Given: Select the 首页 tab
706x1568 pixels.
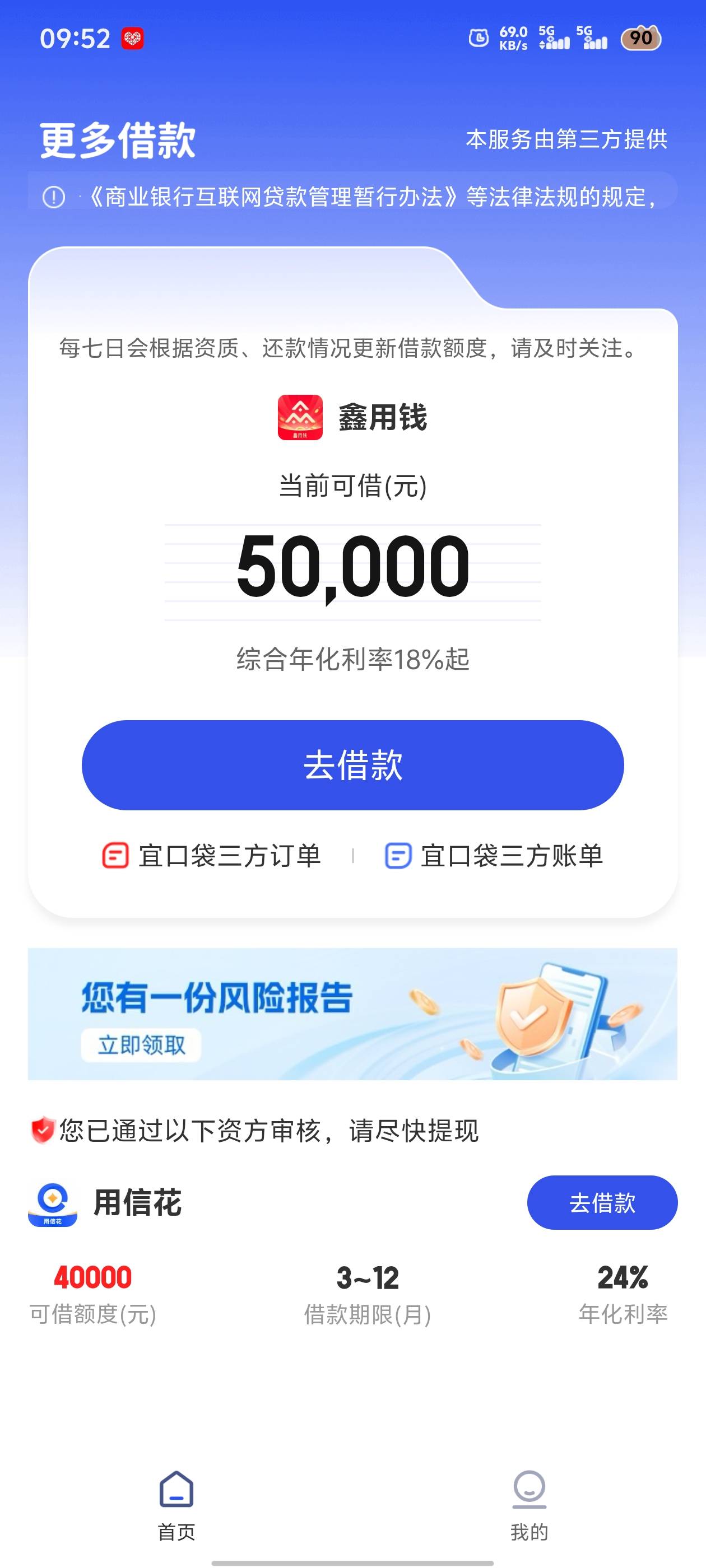Looking at the screenshot, I should pos(176,1506).
